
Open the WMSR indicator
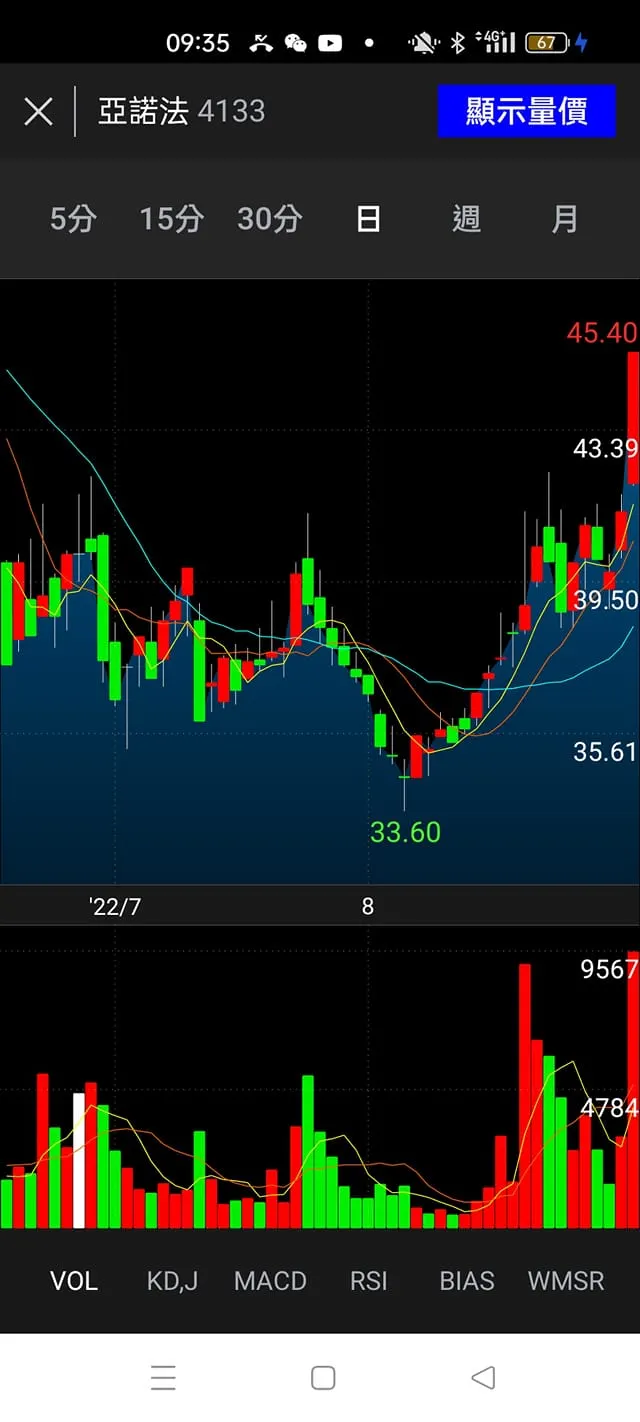coord(566,1281)
